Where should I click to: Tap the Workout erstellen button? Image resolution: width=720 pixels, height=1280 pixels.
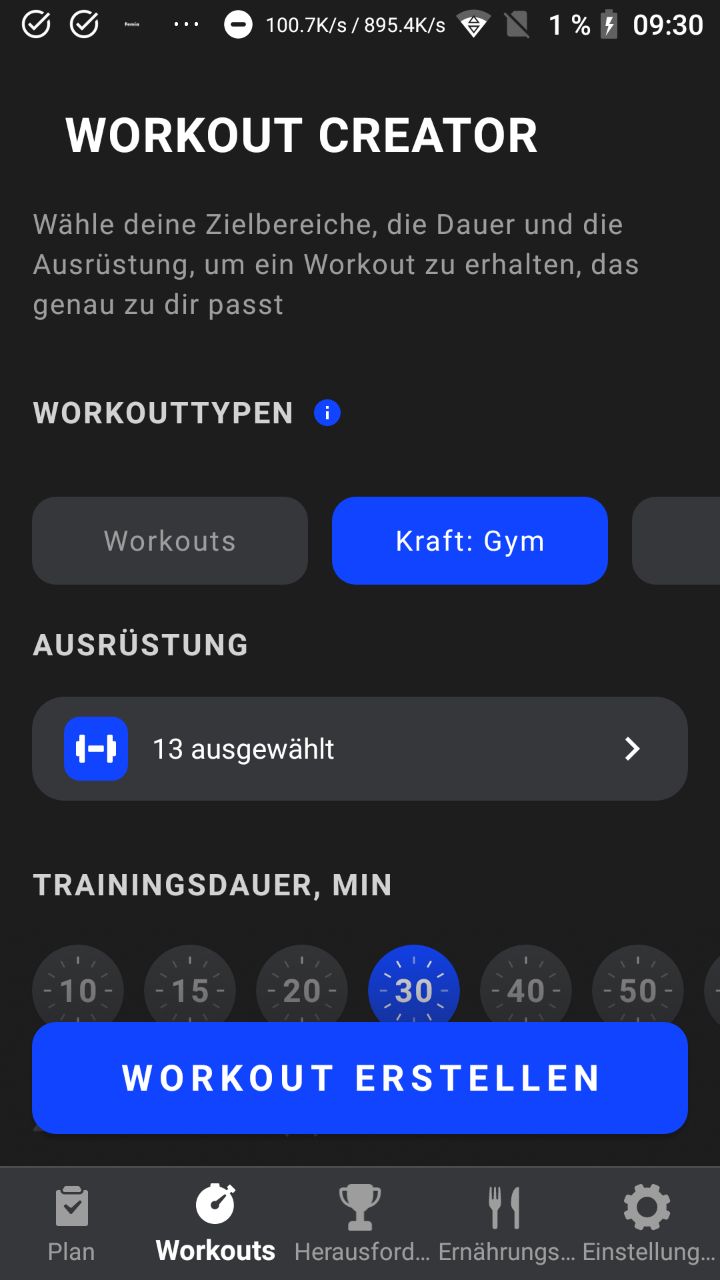(x=360, y=1078)
